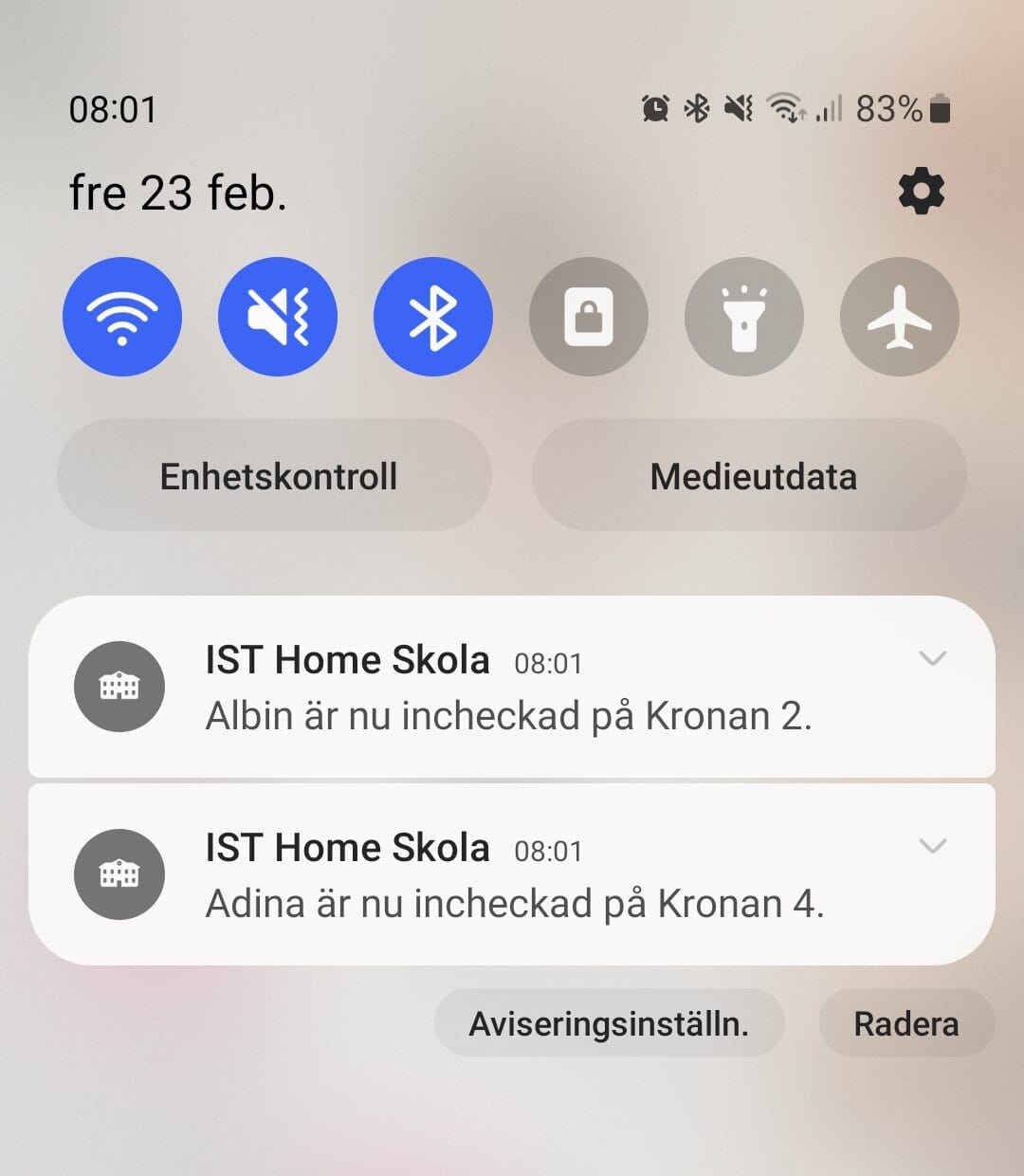The width and height of the screenshot is (1024, 1176).
Task: Open the notification about Adina at Kronan 4
Action: click(514, 904)
